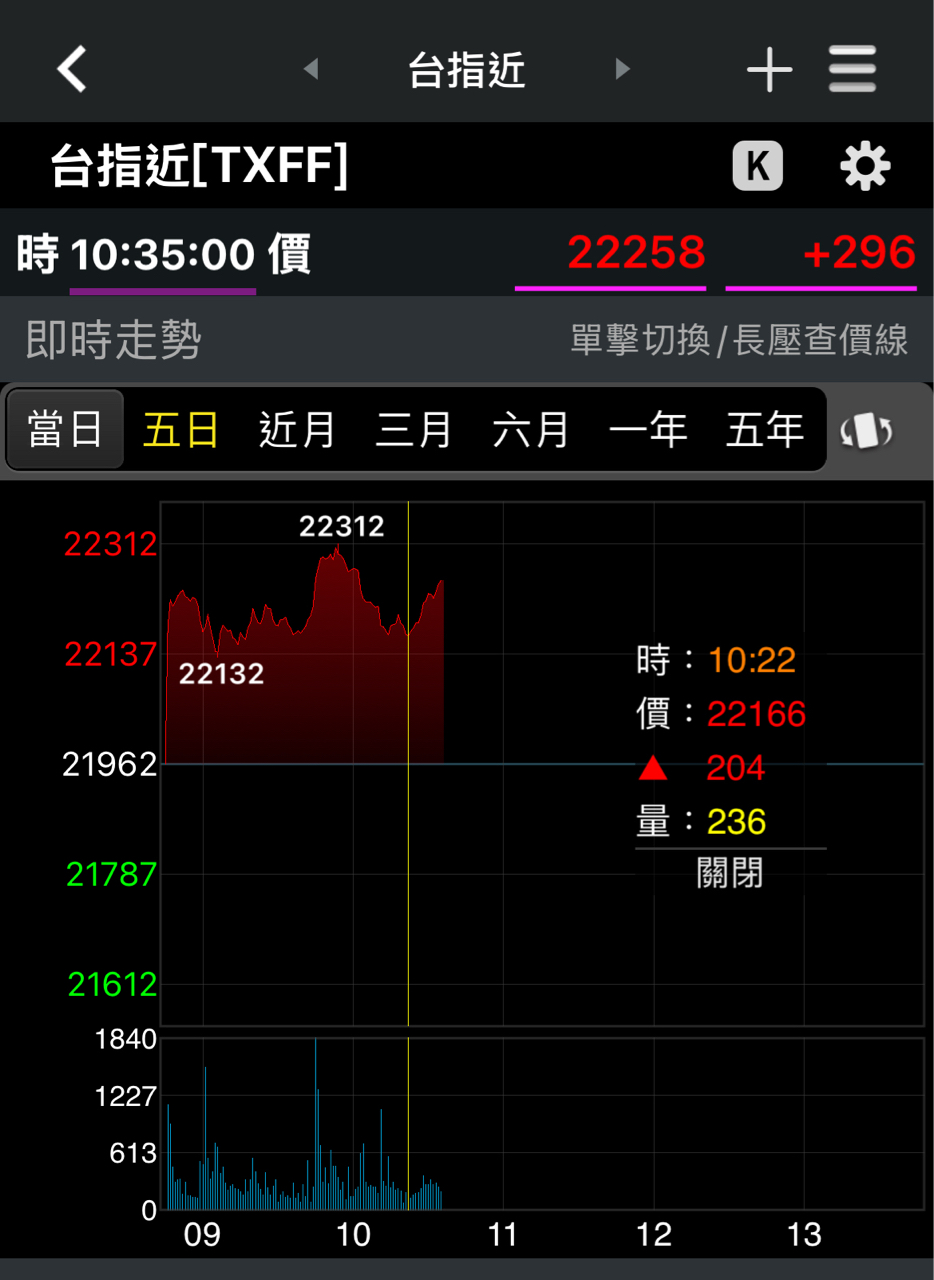Display the 一年 chart range
Image resolution: width=934 pixels, height=1280 pixels.
(x=648, y=430)
